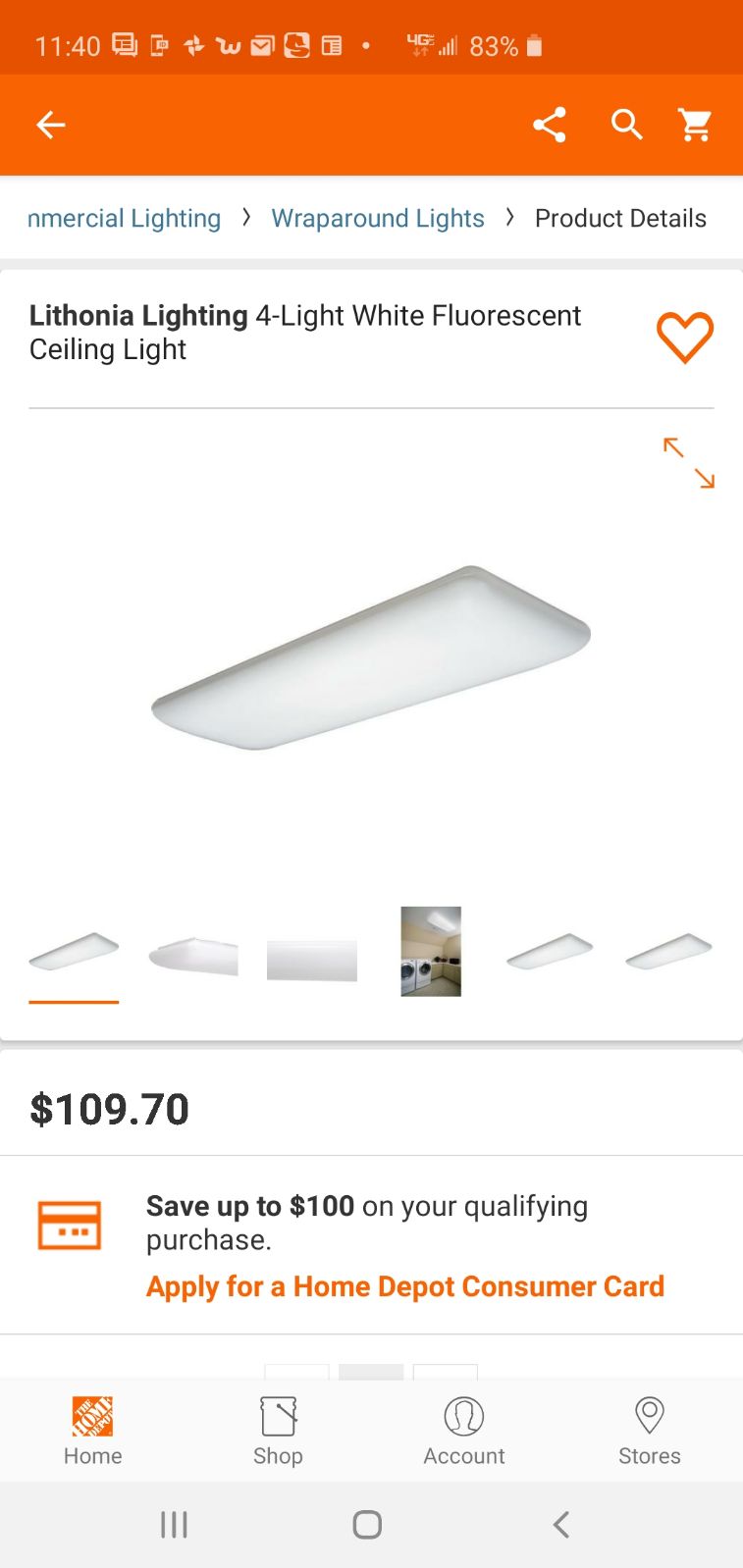
Task: Open the search icon in the app bar
Action: click(626, 125)
